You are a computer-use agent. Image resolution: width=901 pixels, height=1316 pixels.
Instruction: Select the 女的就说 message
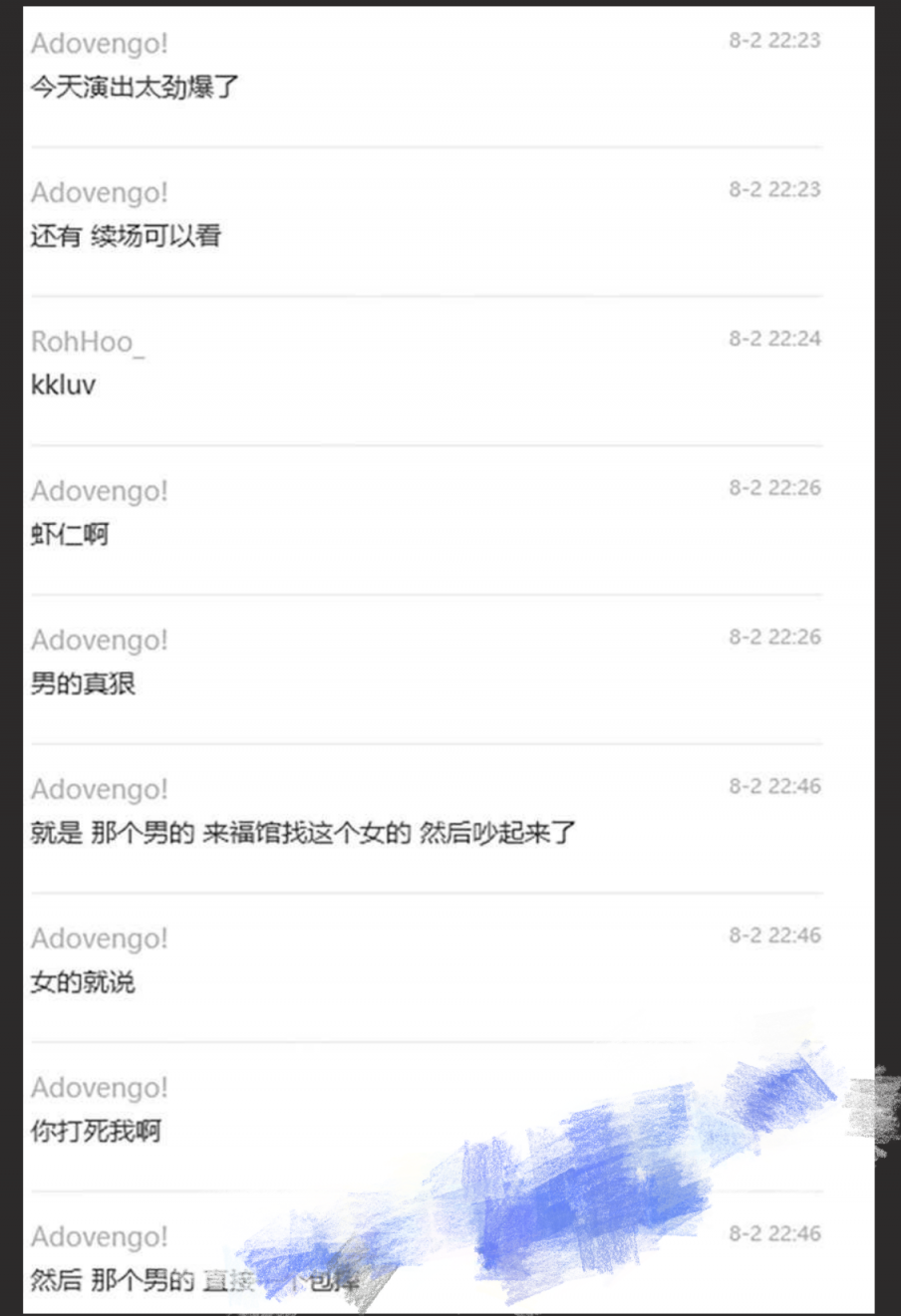[x=81, y=983]
